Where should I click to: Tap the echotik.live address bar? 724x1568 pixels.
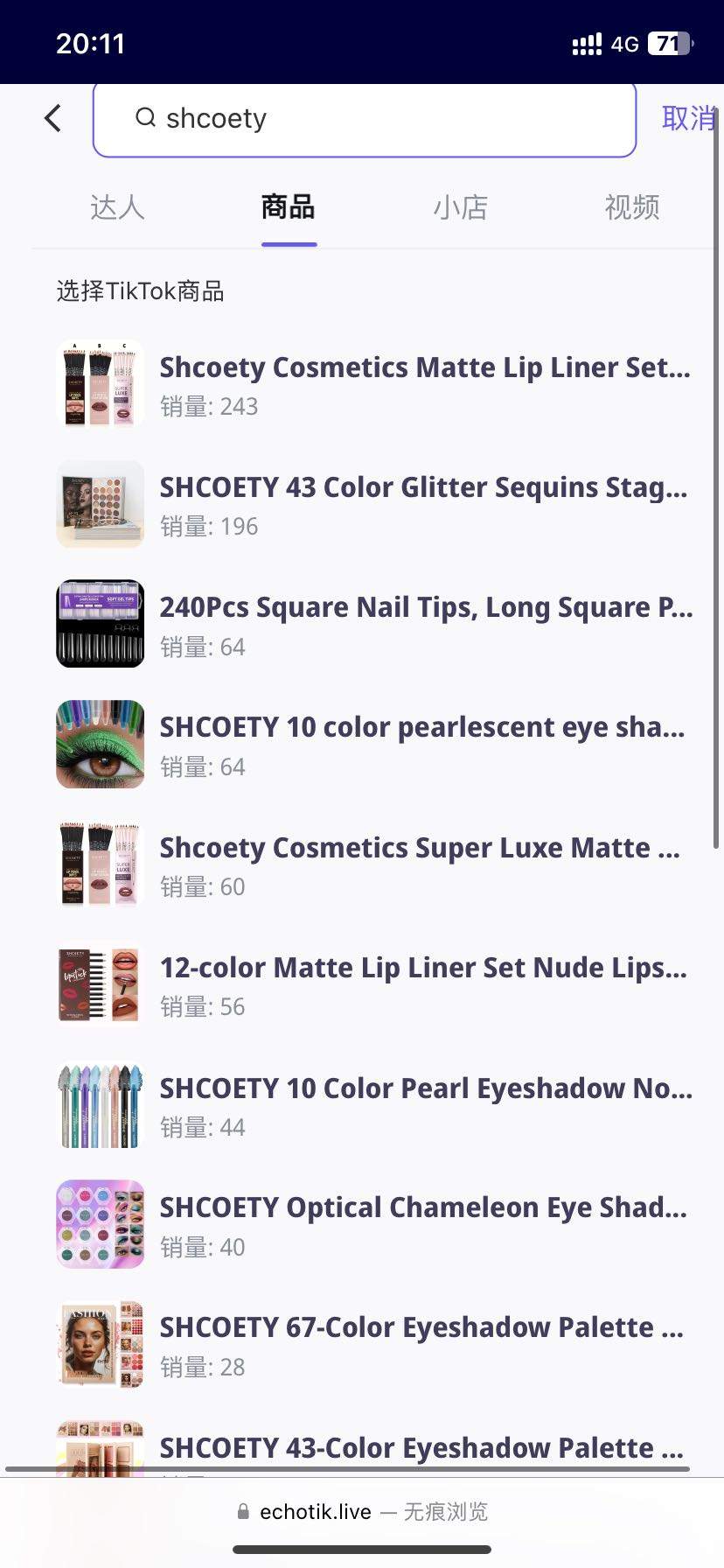tap(362, 1512)
